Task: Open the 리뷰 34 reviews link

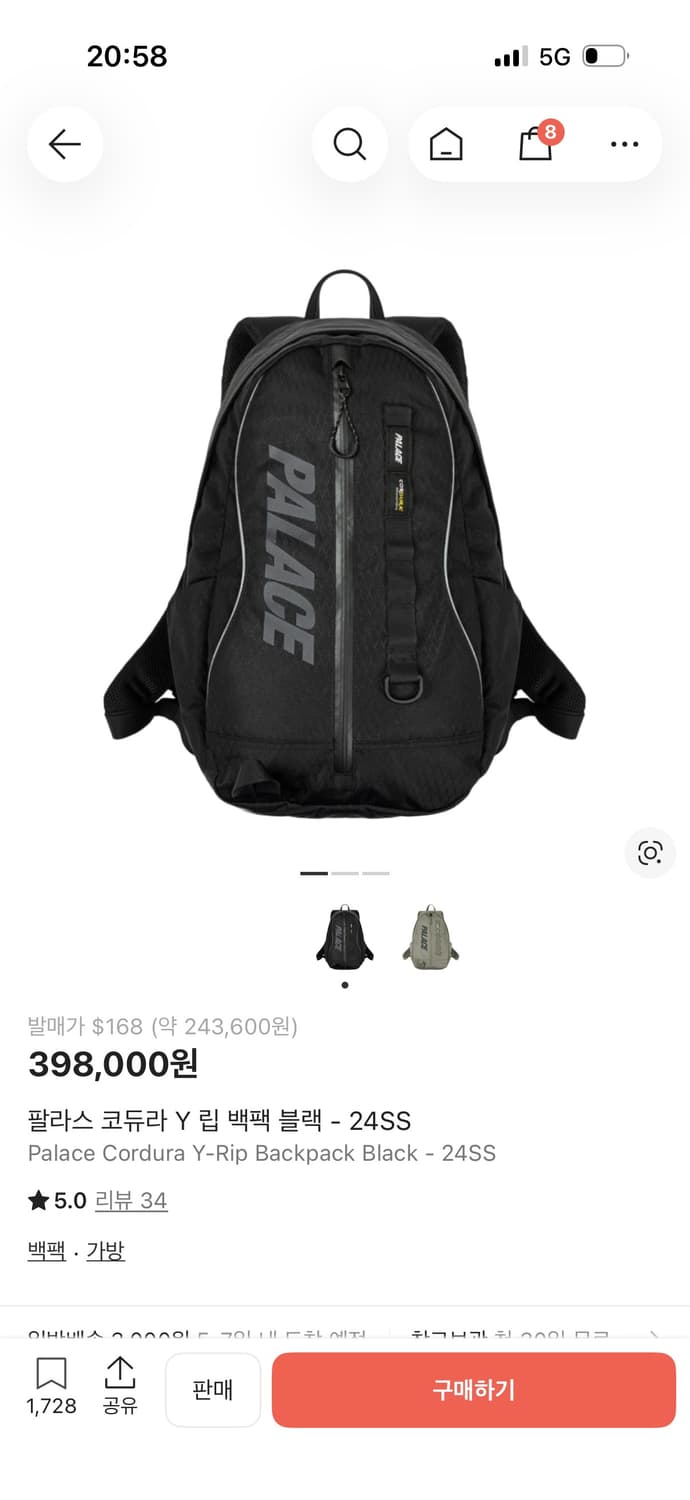Action: 131,1201
